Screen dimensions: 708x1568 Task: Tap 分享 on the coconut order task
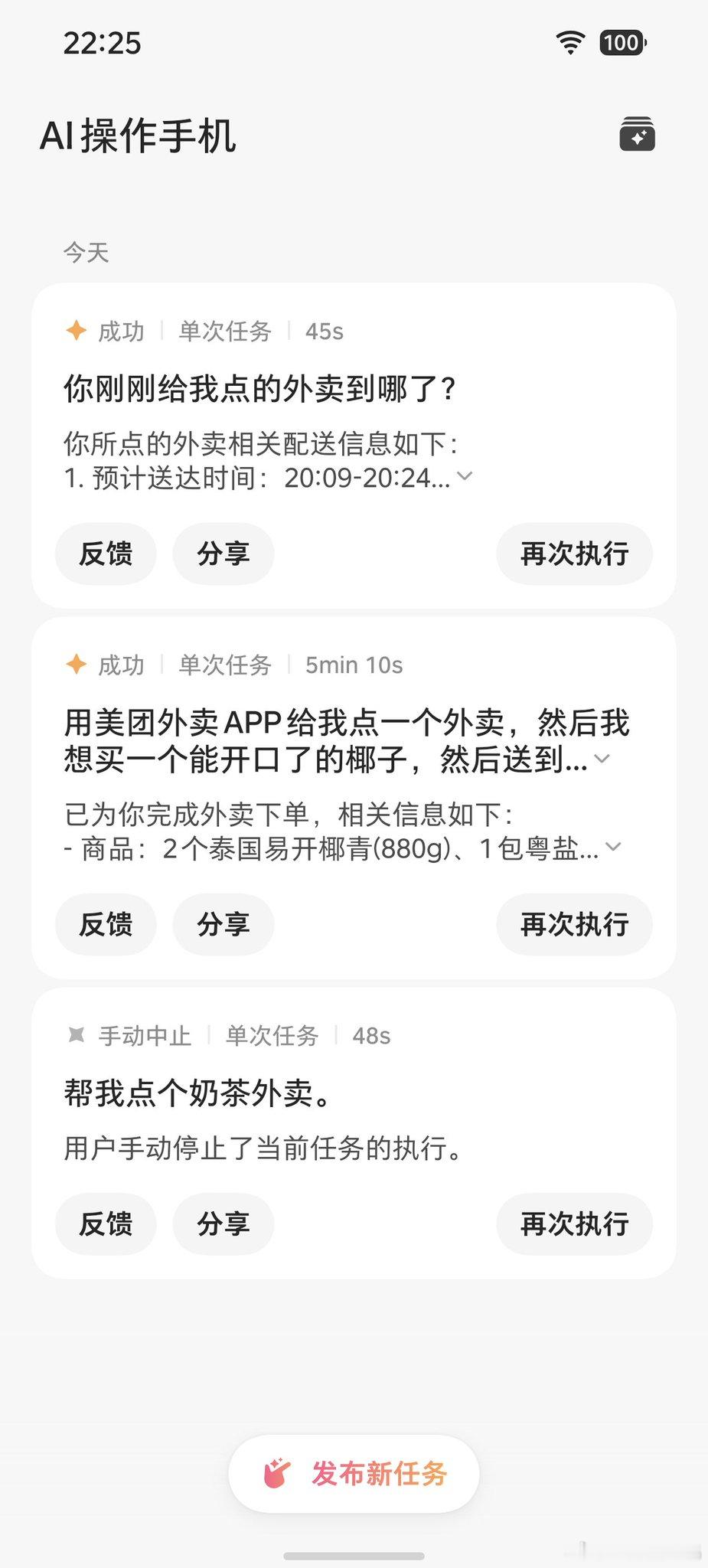click(223, 924)
